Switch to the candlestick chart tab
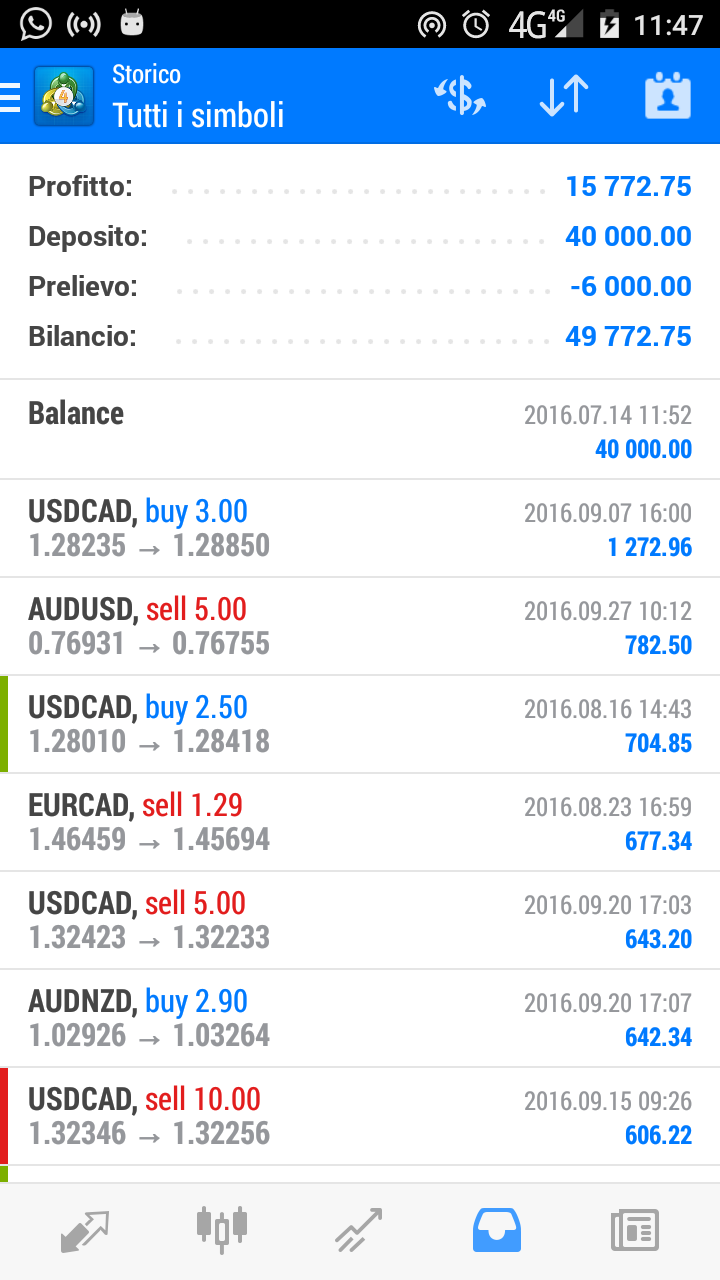This screenshot has width=720, height=1280. point(222,1228)
